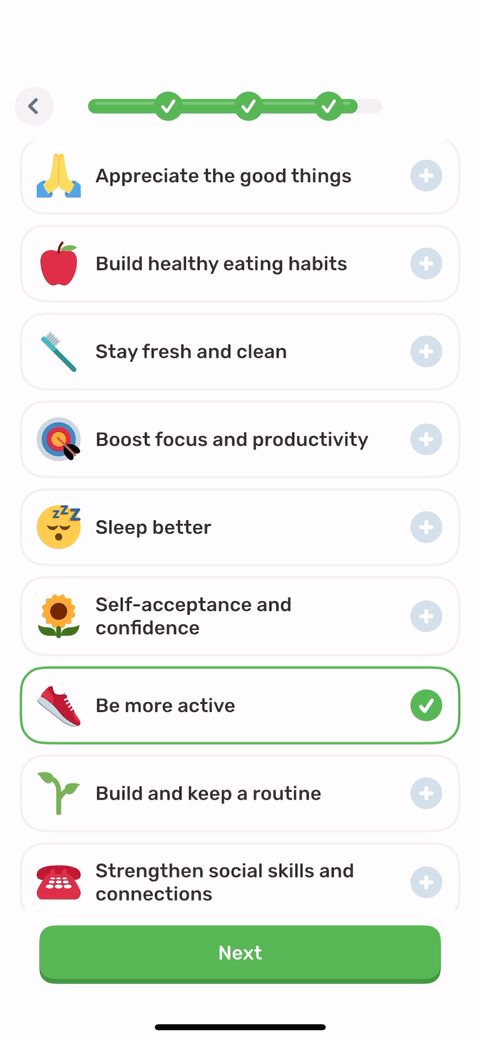Image resolution: width=480 pixels, height=1040 pixels.
Task: Choose Stay fresh and clean
Action: (x=240, y=352)
